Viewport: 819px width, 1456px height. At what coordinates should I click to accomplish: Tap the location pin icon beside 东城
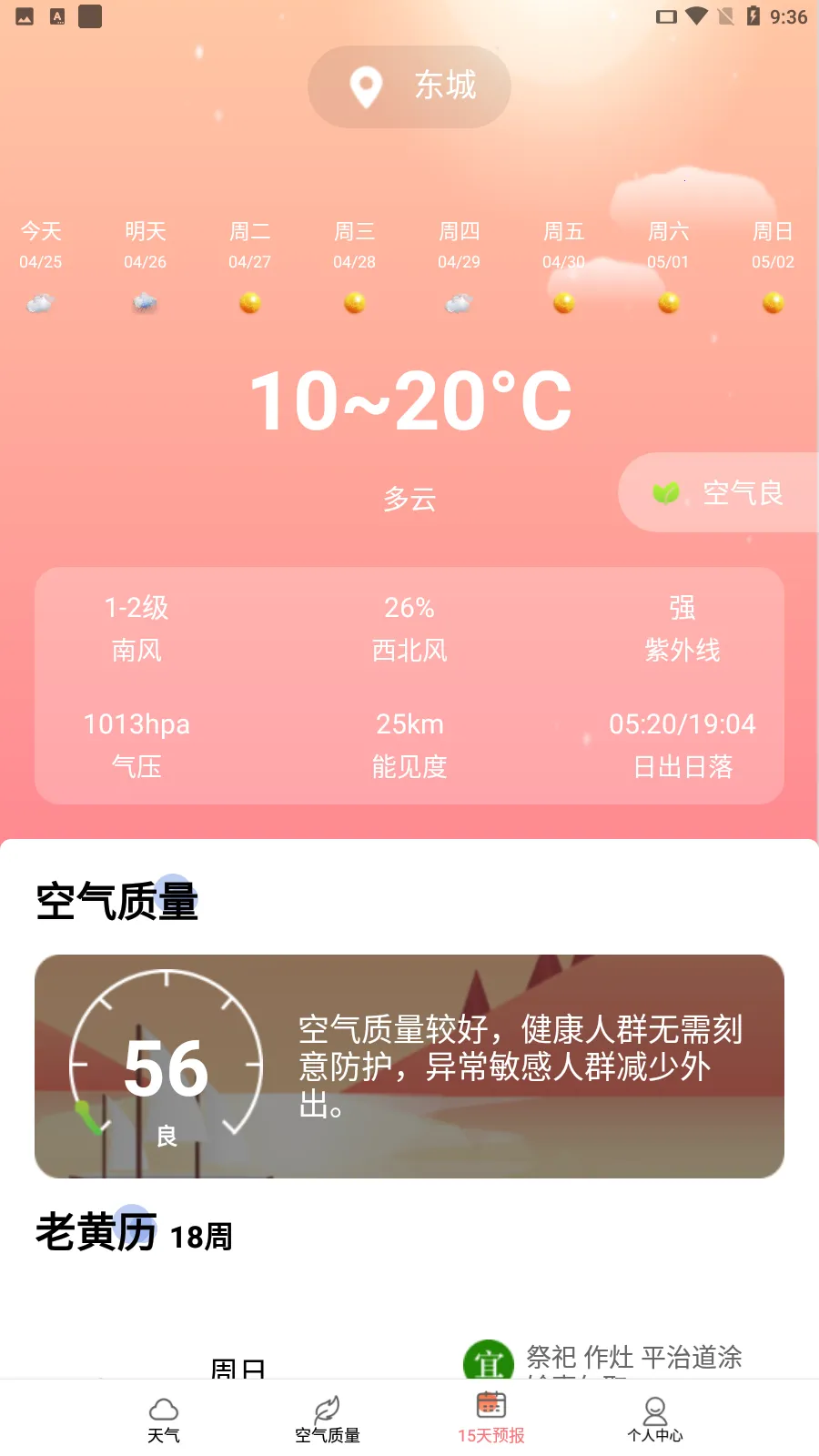366,86
